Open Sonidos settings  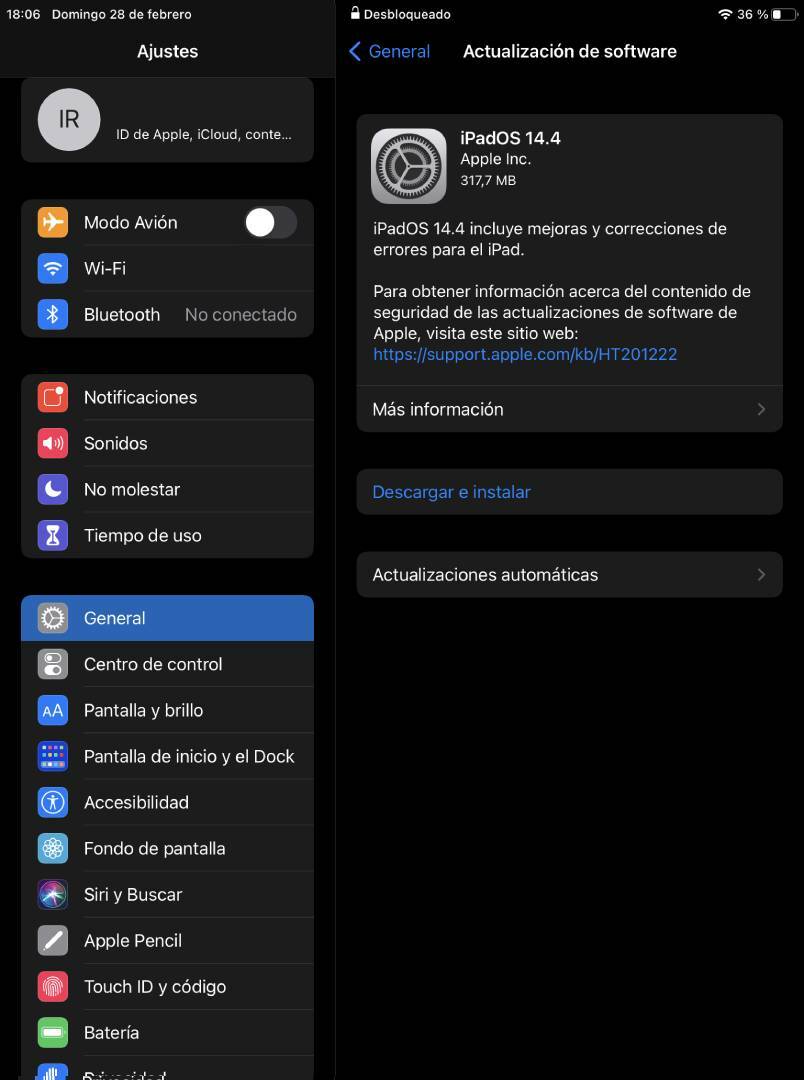coord(167,443)
